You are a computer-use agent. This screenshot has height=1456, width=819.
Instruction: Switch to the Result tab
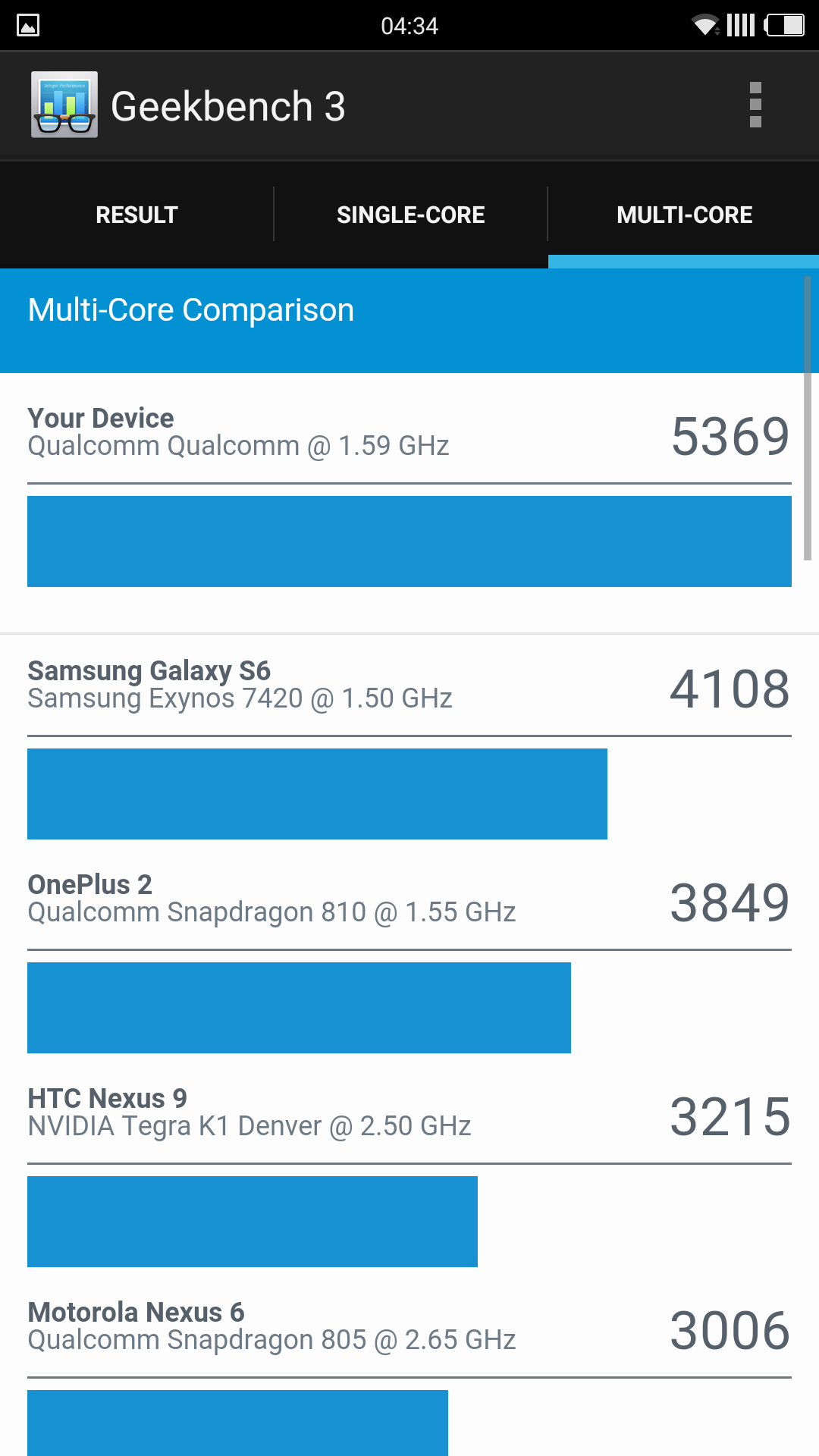point(136,215)
